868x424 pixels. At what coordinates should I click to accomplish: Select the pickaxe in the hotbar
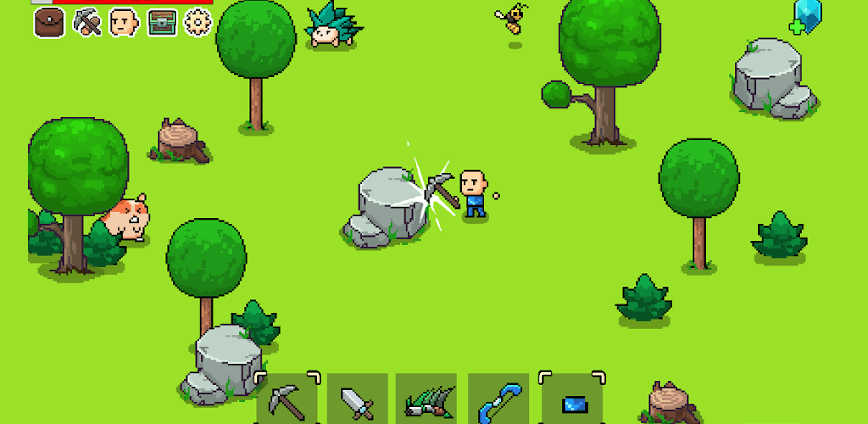click(x=288, y=400)
